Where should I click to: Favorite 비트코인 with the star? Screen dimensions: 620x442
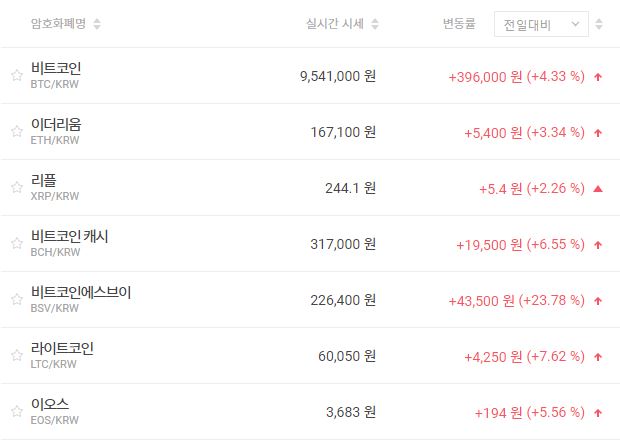click(x=16, y=75)
